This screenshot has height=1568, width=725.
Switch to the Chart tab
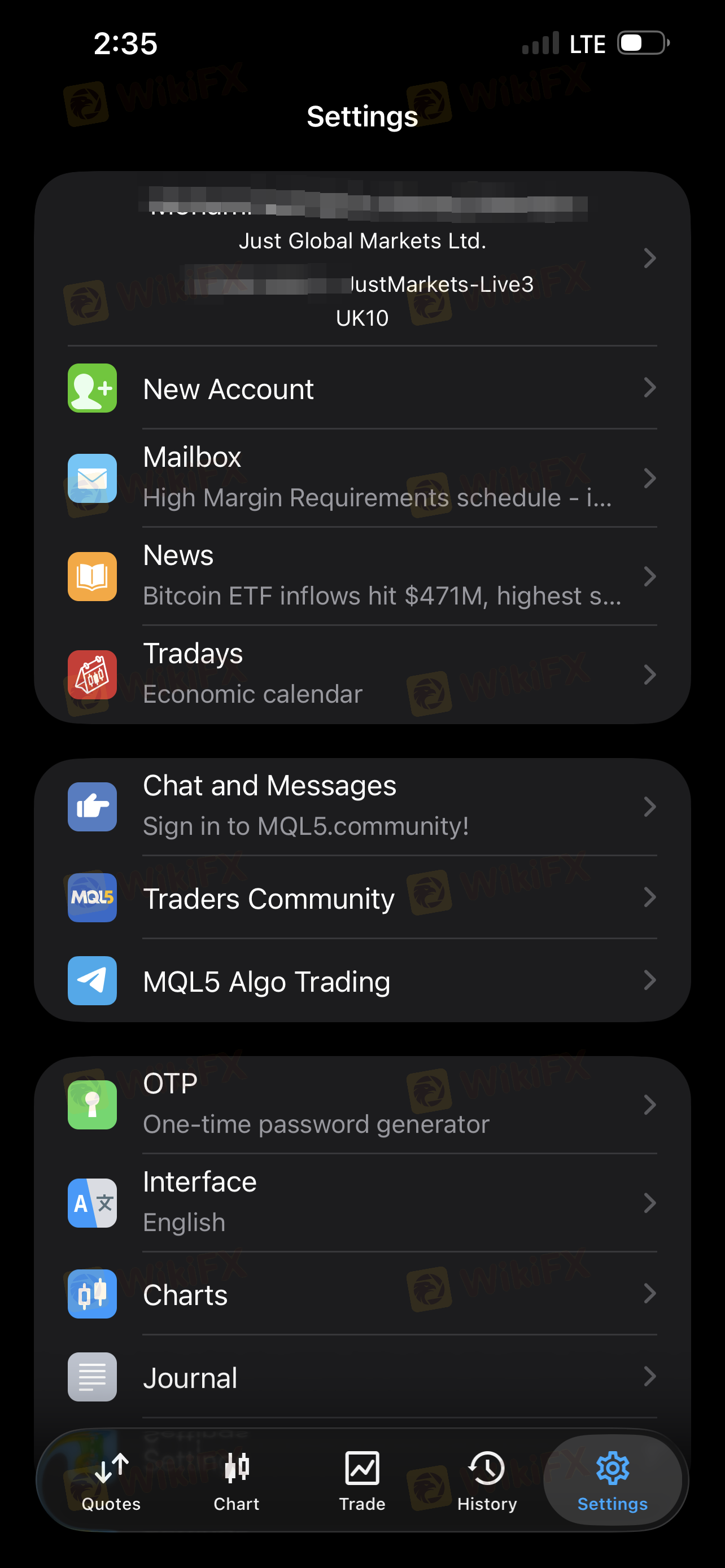pyautogui.click(x=237, y=1481)
